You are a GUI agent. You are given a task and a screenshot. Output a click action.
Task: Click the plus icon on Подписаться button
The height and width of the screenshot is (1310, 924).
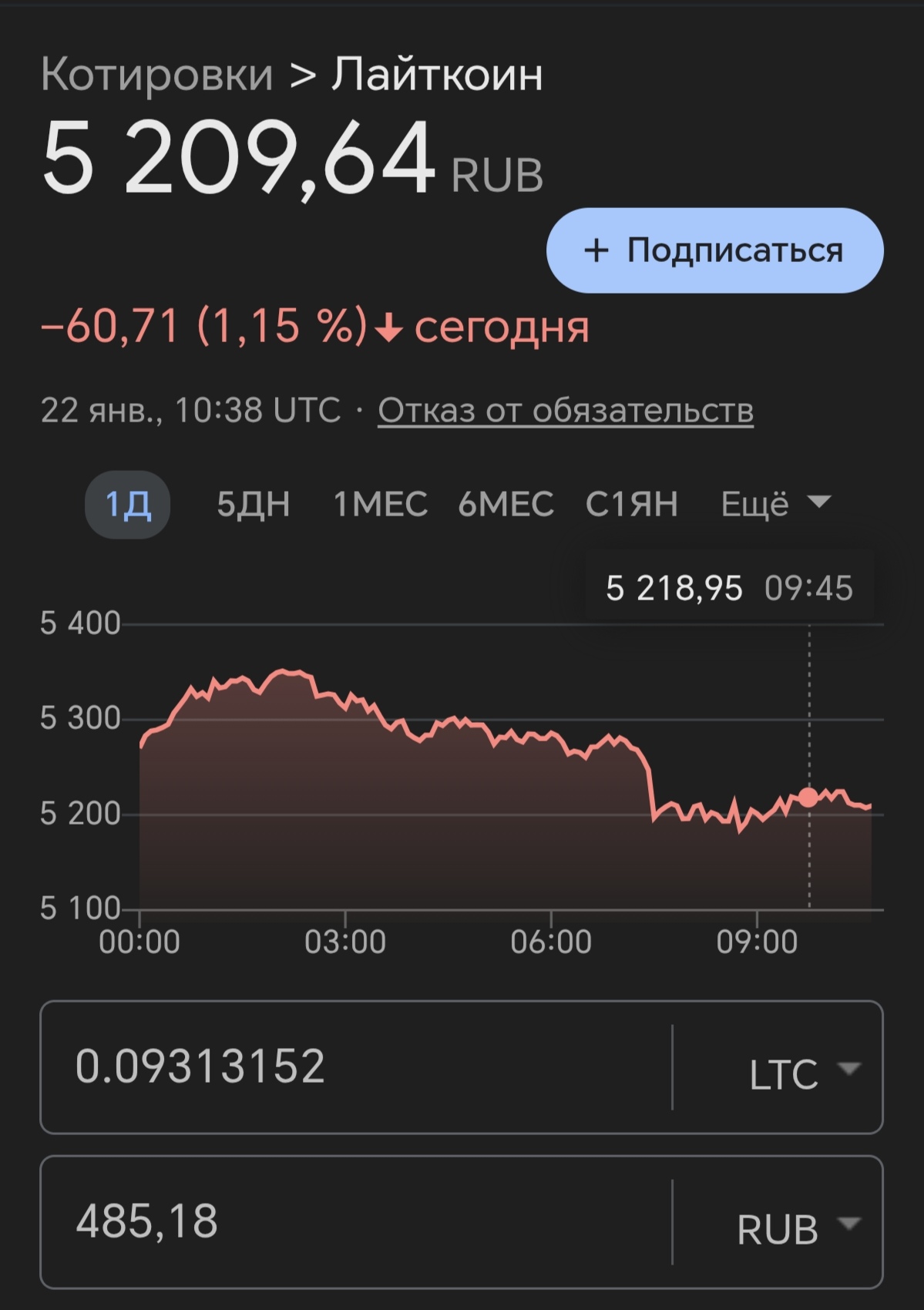tap(595, 251)
